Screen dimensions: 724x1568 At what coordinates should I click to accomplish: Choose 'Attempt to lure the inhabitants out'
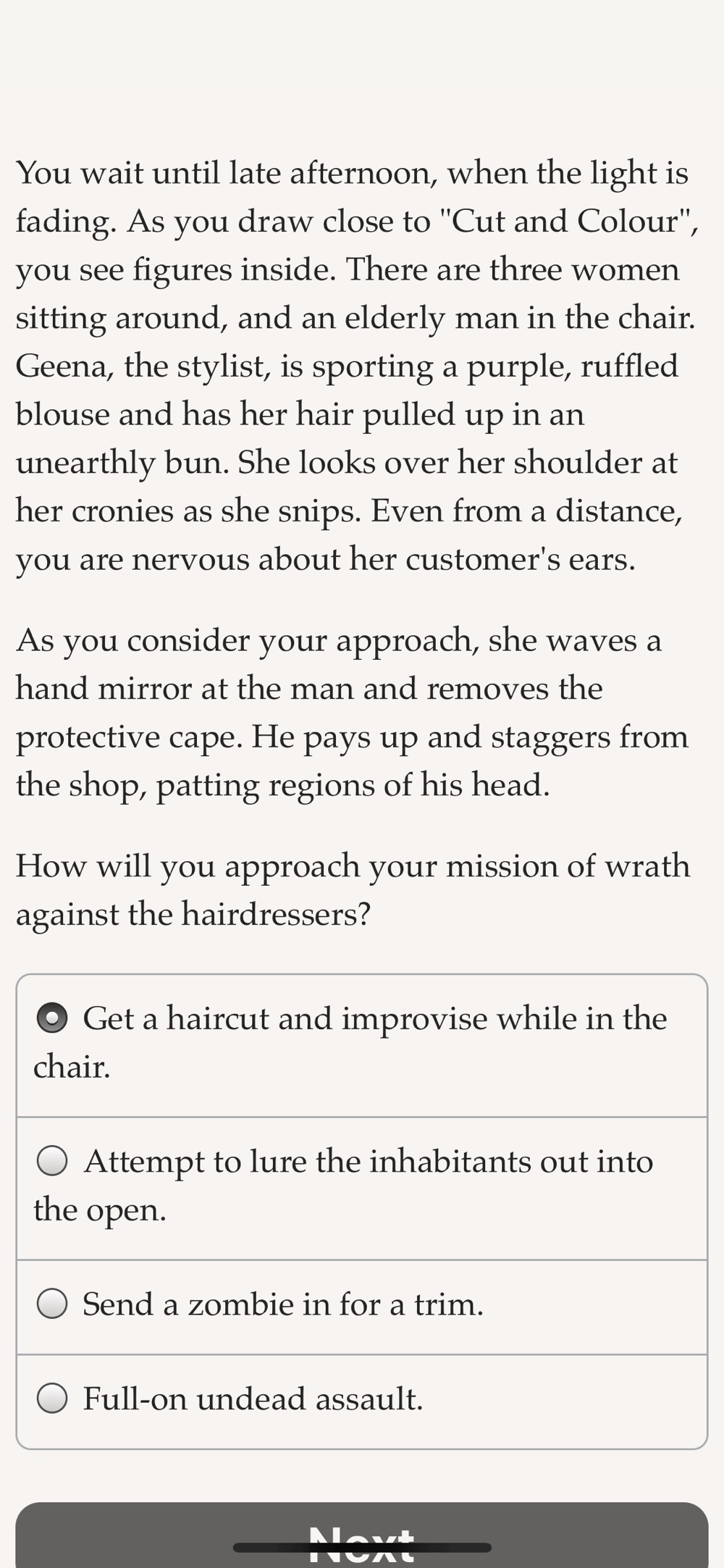pos(52,1162)
